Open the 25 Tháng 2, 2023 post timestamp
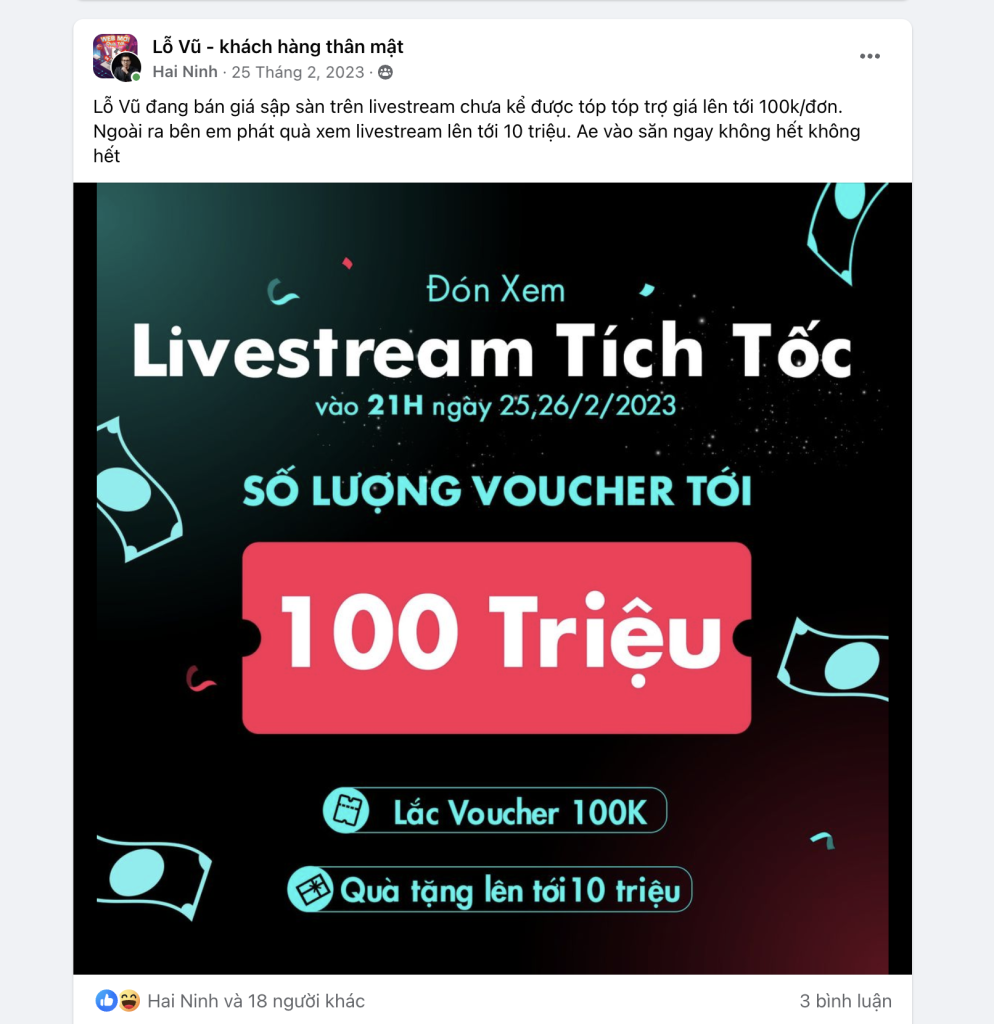This screenshot has height=1024, width=994. (x=298, y=72)
